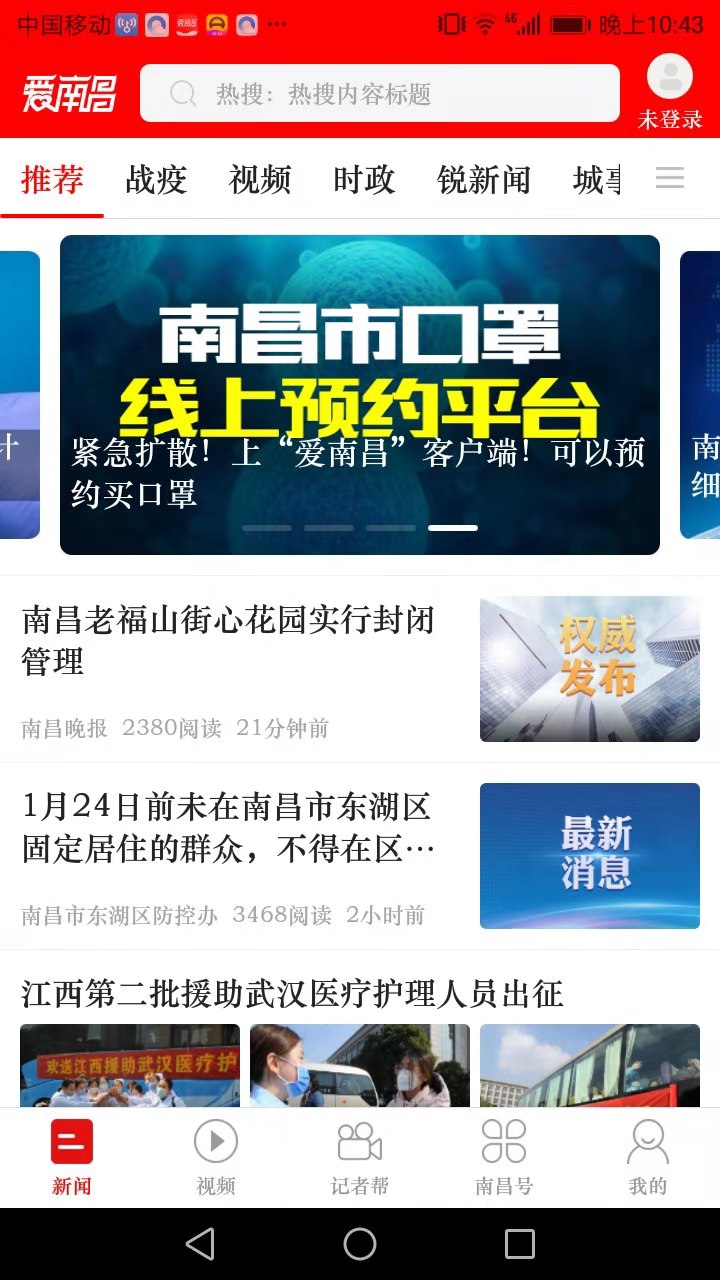Viewport: 720px width, 1280px height.
Task: Go to 视频 in bottom navigation
Action: (x=216, y=1158)
